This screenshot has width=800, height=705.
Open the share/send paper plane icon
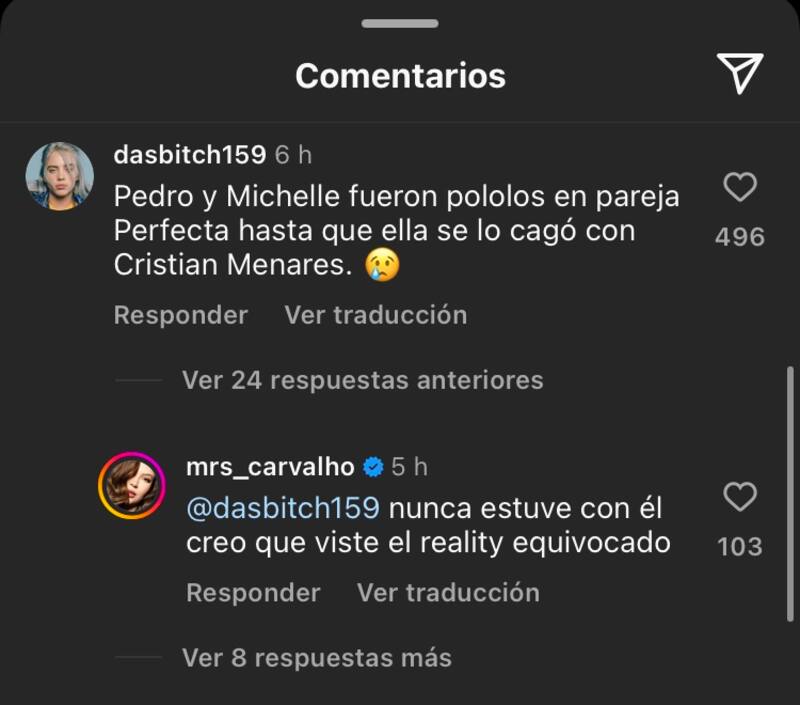point(740,74)
